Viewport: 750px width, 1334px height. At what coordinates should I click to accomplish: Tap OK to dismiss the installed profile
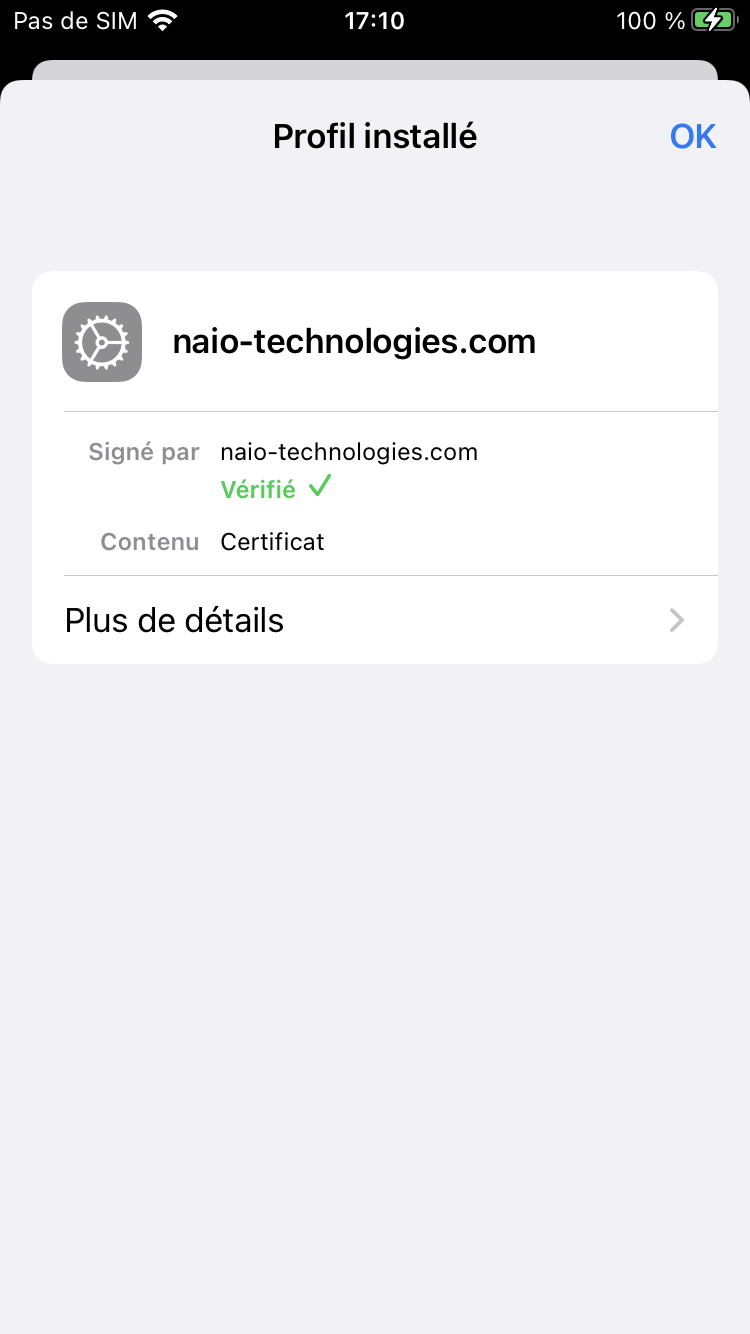tap(692, 136)
